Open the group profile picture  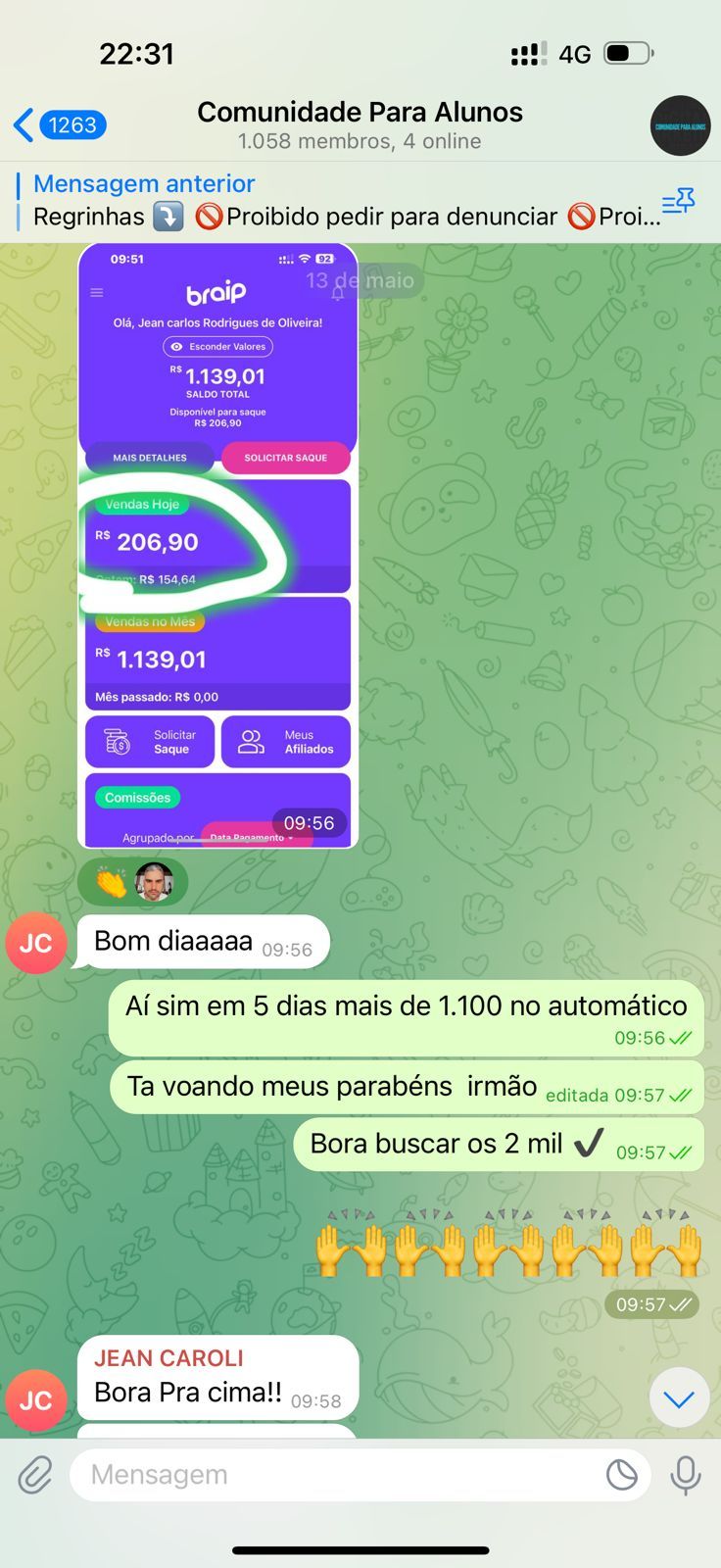[x=680, y=125]
